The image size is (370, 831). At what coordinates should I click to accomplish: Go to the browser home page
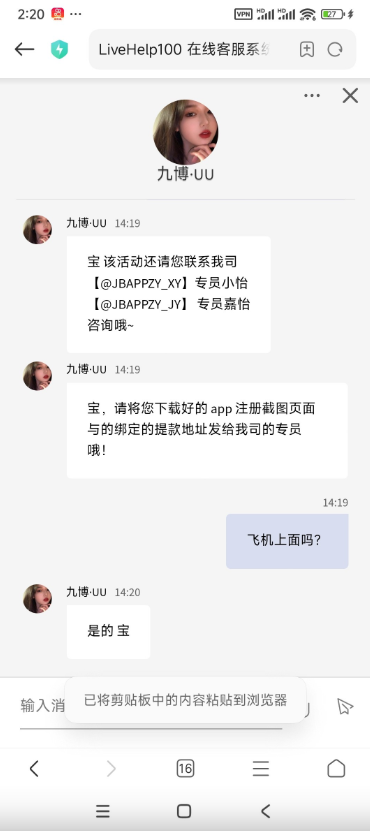[336, 768]
